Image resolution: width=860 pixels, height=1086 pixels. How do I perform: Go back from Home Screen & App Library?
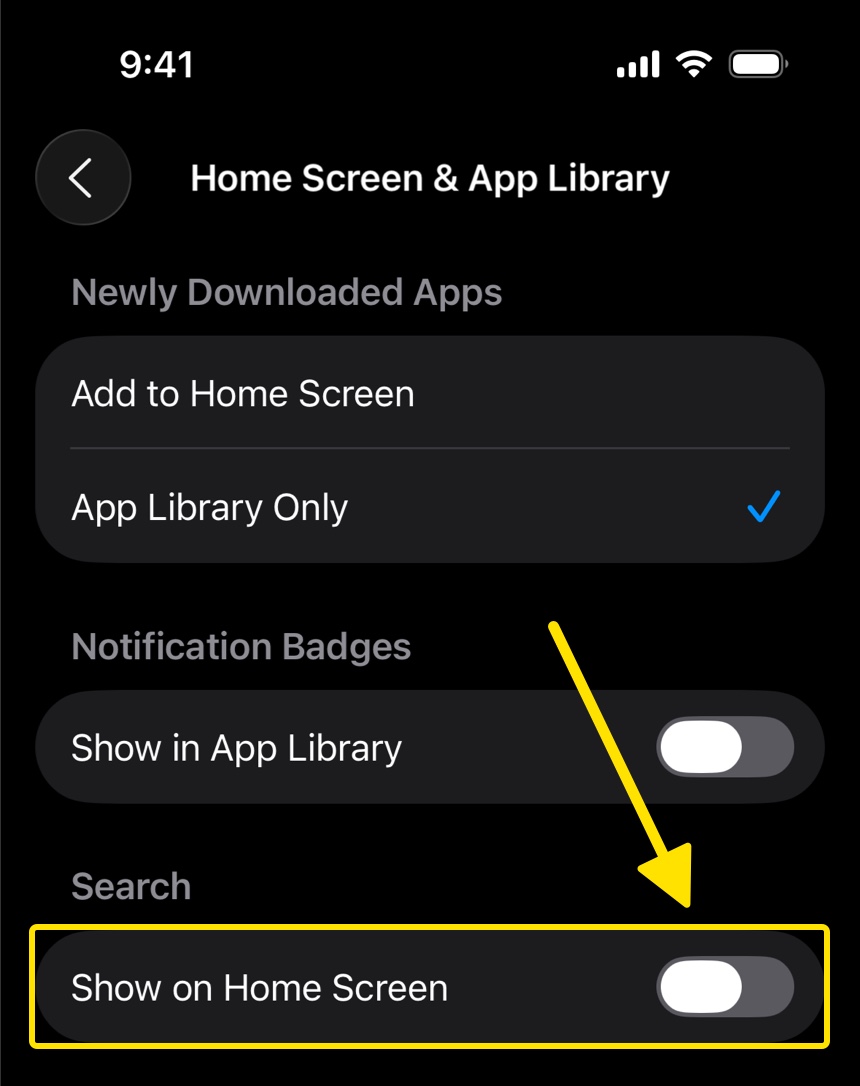[x=83, y=178]
